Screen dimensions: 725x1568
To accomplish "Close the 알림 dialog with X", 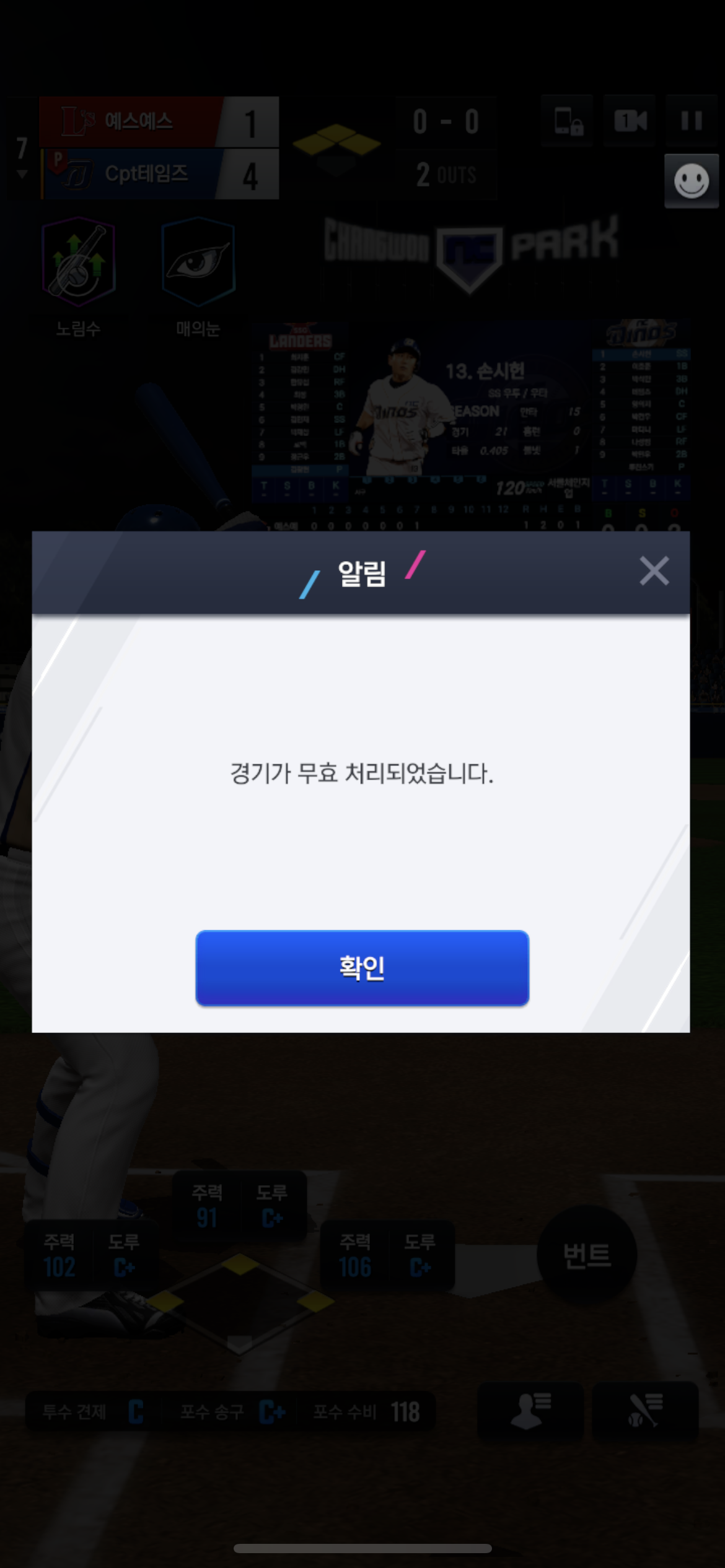I will coord(654,570).
